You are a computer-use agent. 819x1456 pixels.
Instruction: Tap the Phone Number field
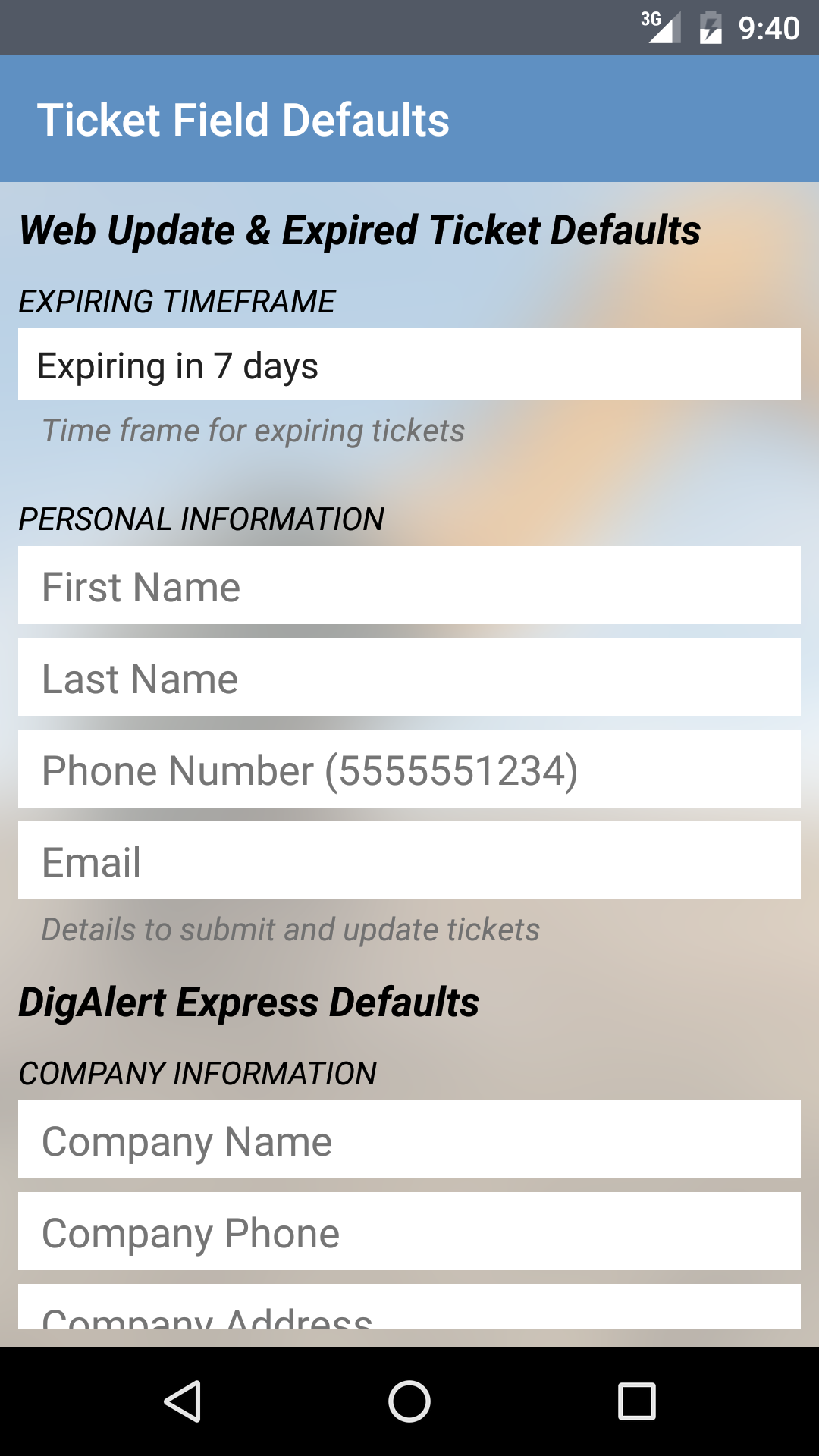[409, 769]
